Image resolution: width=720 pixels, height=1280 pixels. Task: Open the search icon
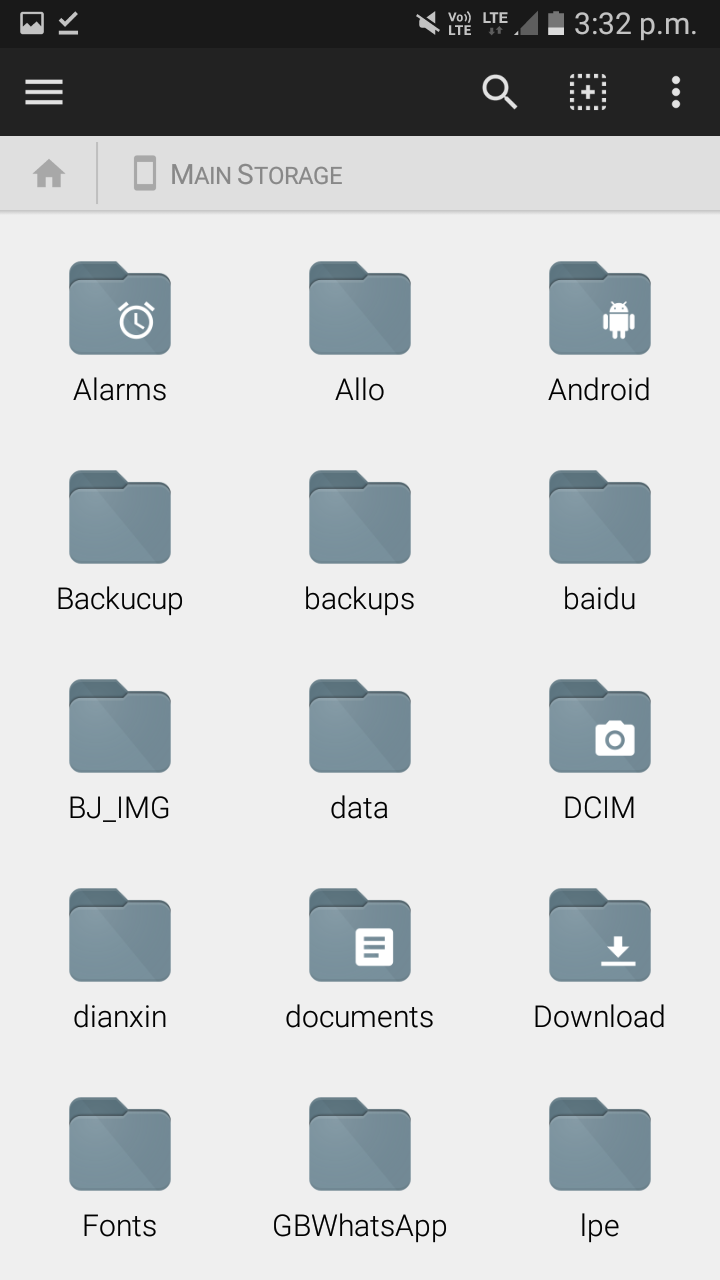point(499,92)
